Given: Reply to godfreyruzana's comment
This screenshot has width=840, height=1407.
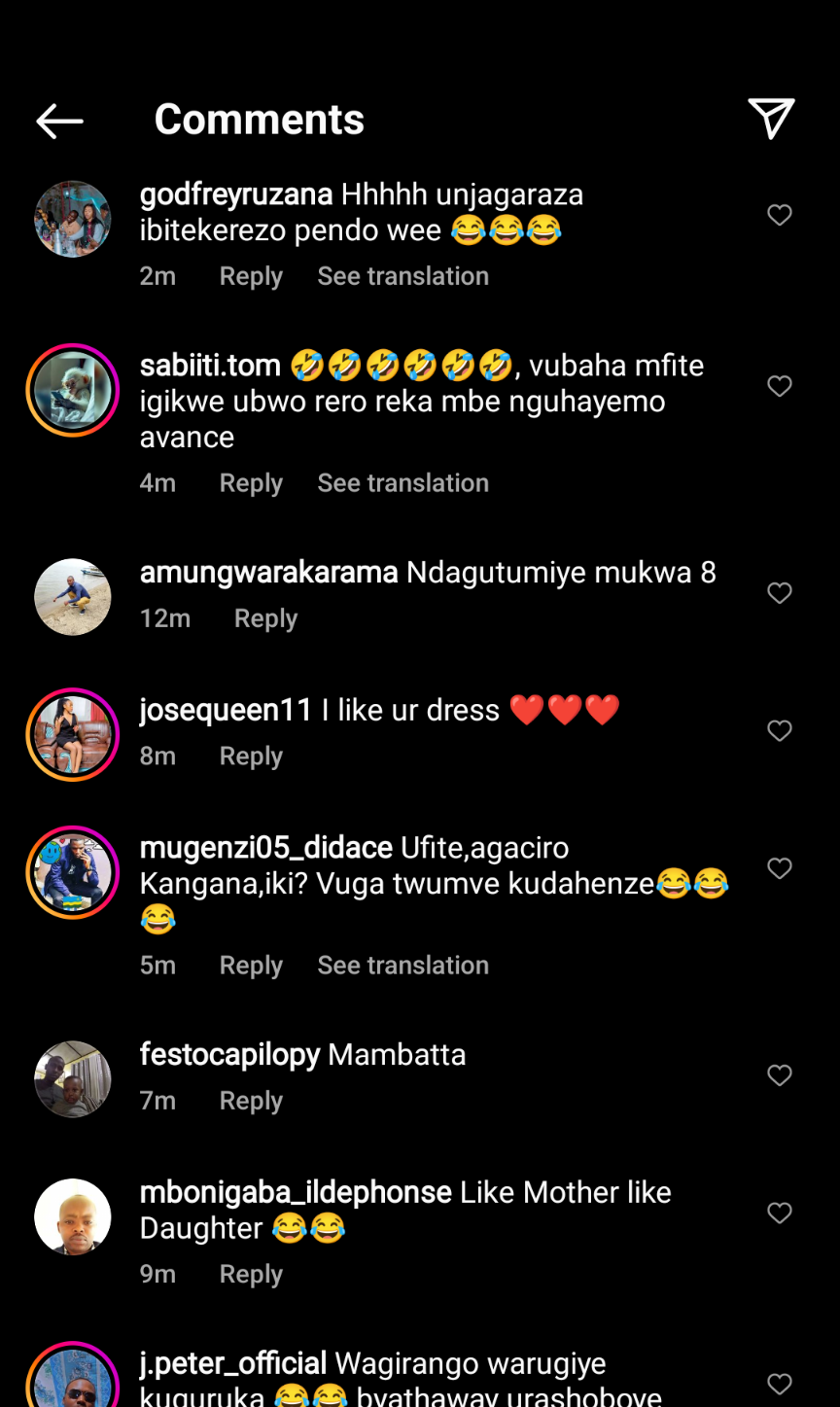Looking at the screenshot, I should (251, 276).
